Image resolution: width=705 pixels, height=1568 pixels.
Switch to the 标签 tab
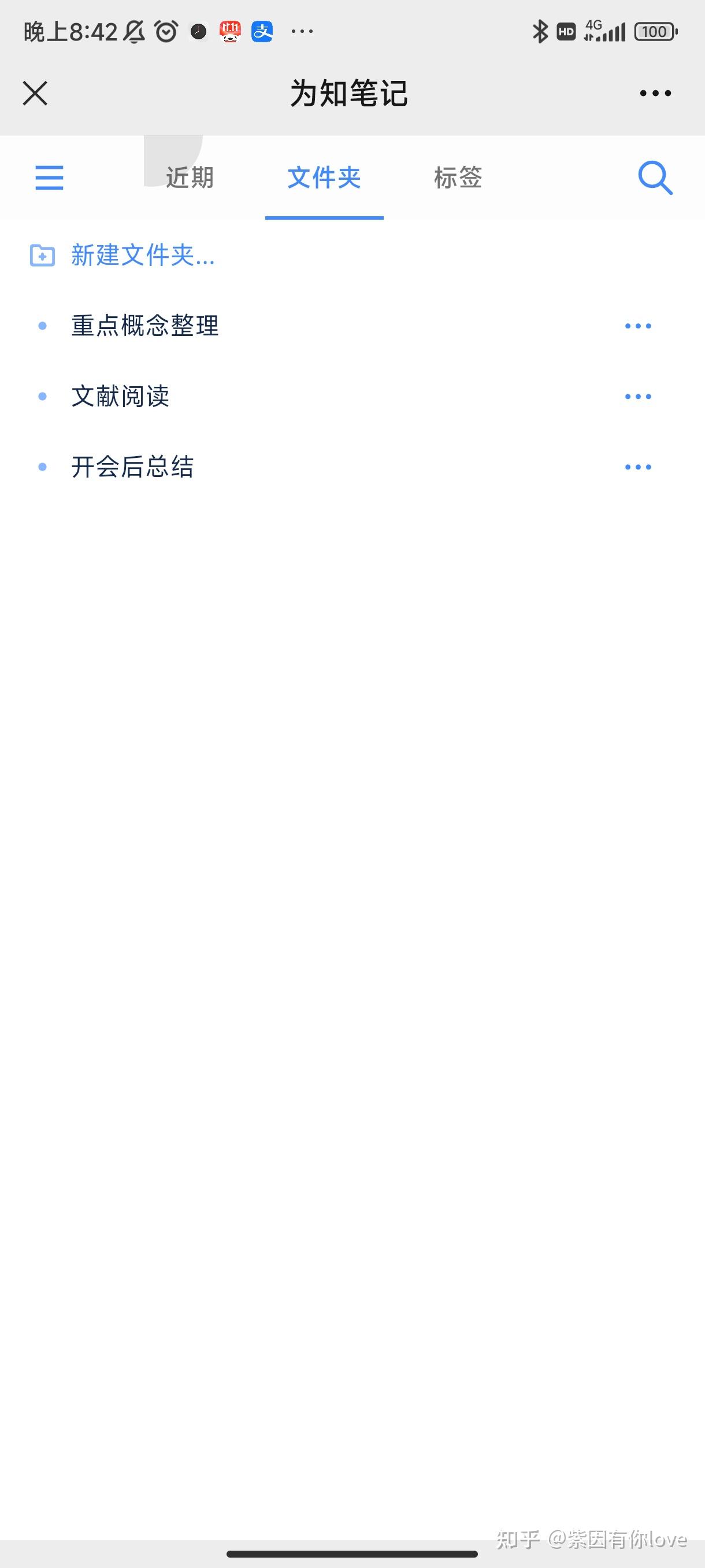pos(458,177)
